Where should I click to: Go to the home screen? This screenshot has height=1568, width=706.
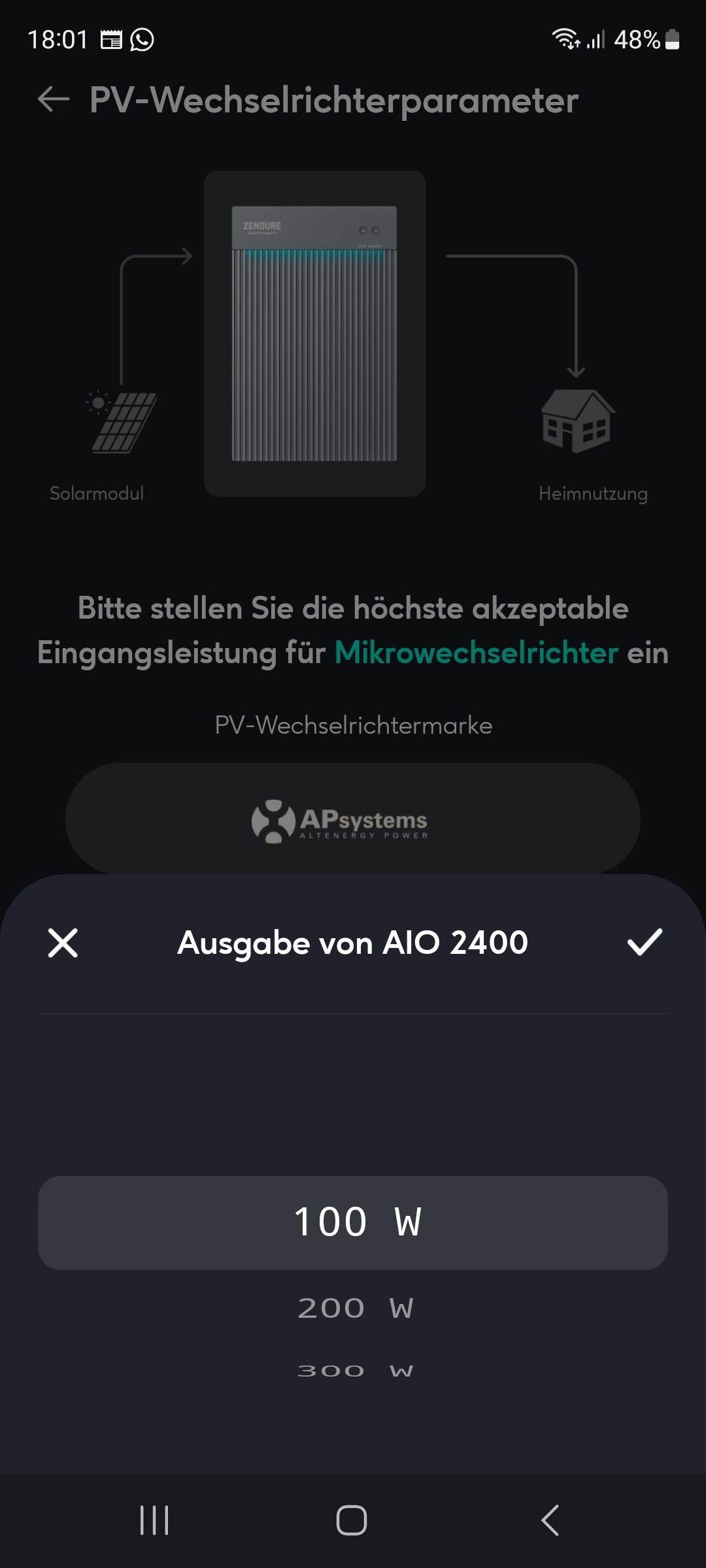352,1520
